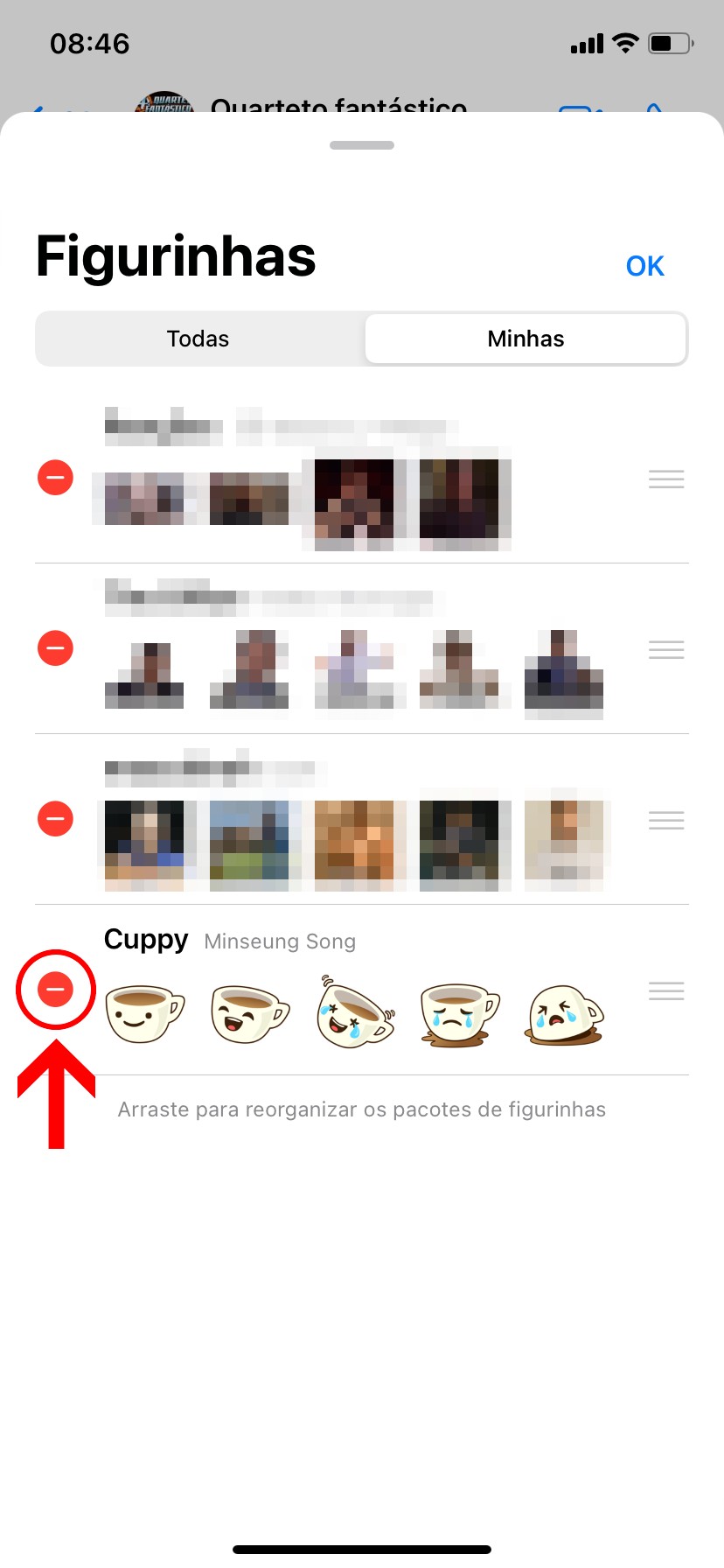724x1568 pixels.
Task: Select the Minhas tab
Action: click(526, 339)
